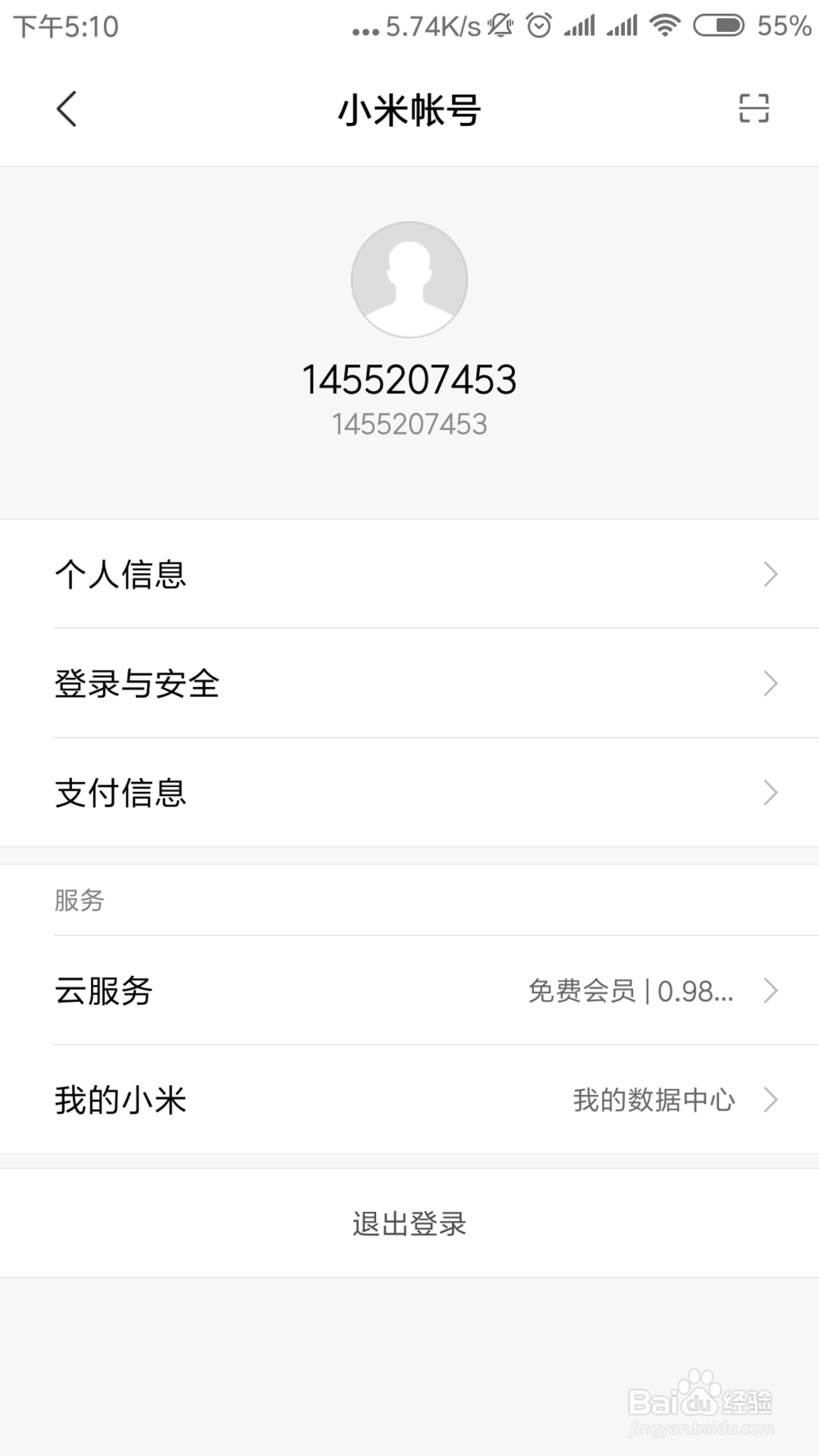Open 个人信息 settings
The width and height of the screenshot is (819, 1456).
[409, 574]
